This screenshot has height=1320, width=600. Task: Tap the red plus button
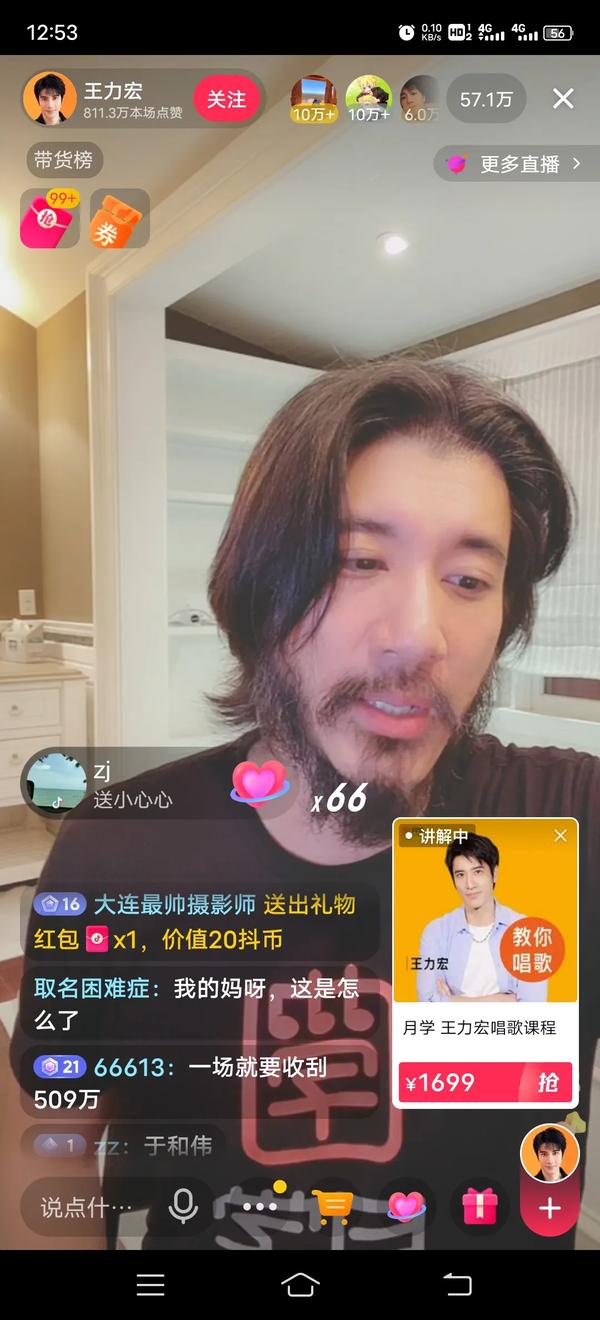[x=550, y=1208]
